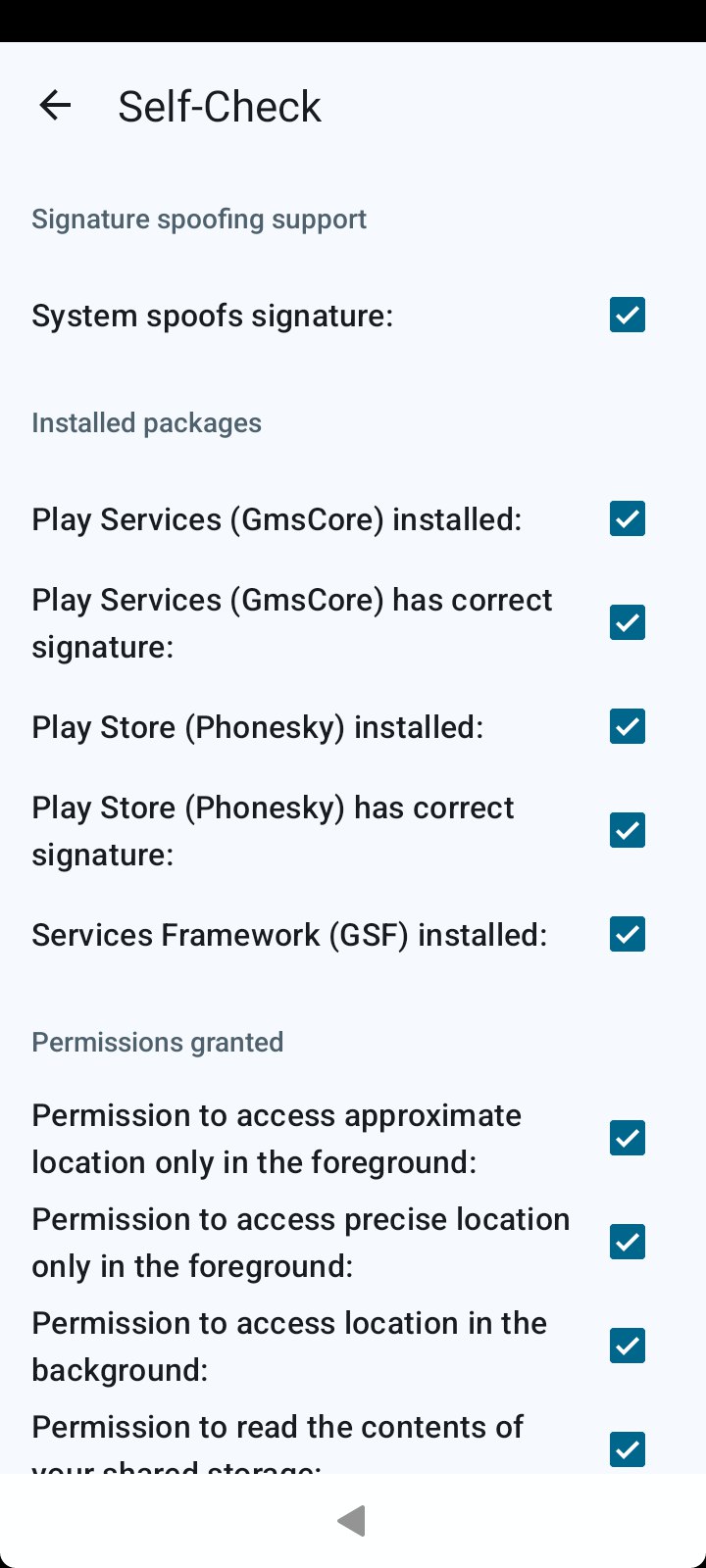Tap read shared storage permission checkbox
The image size is (706, 1568).
(x=628, y=1450)
